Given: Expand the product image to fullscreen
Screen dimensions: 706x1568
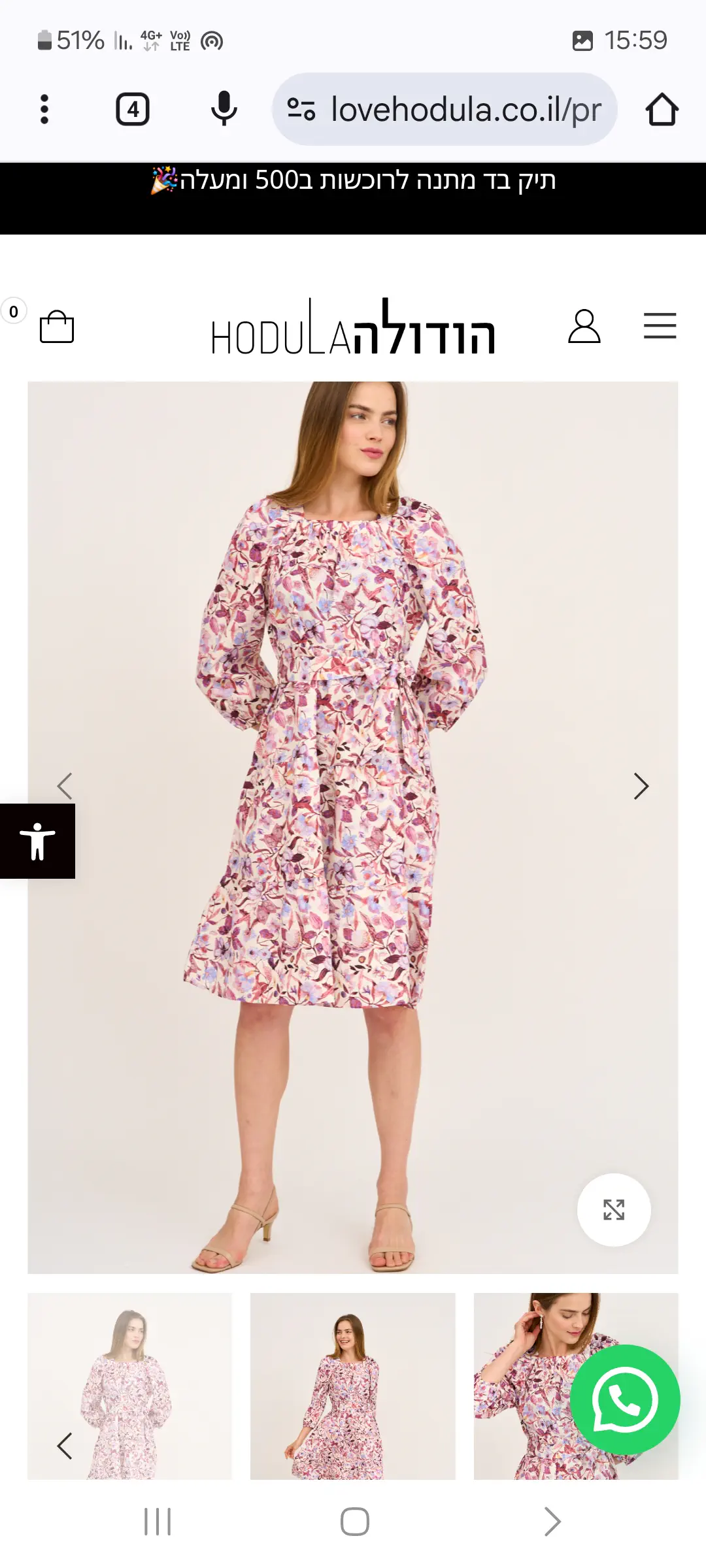Looking at the screenshot, I should pyautogui.click(x=614, y=1210).
